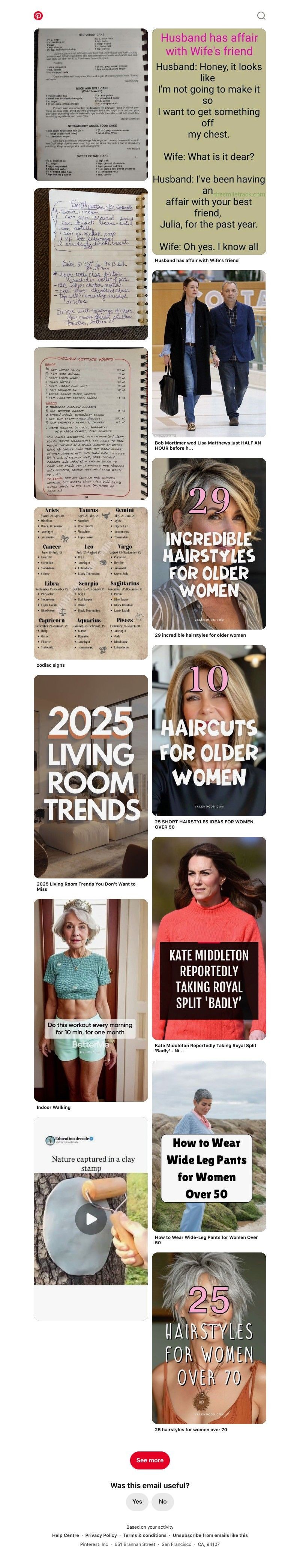This screenshot has width=300, height=1568.
Task: Unsubscribe from emails like this
Action: coord(210,1535)
